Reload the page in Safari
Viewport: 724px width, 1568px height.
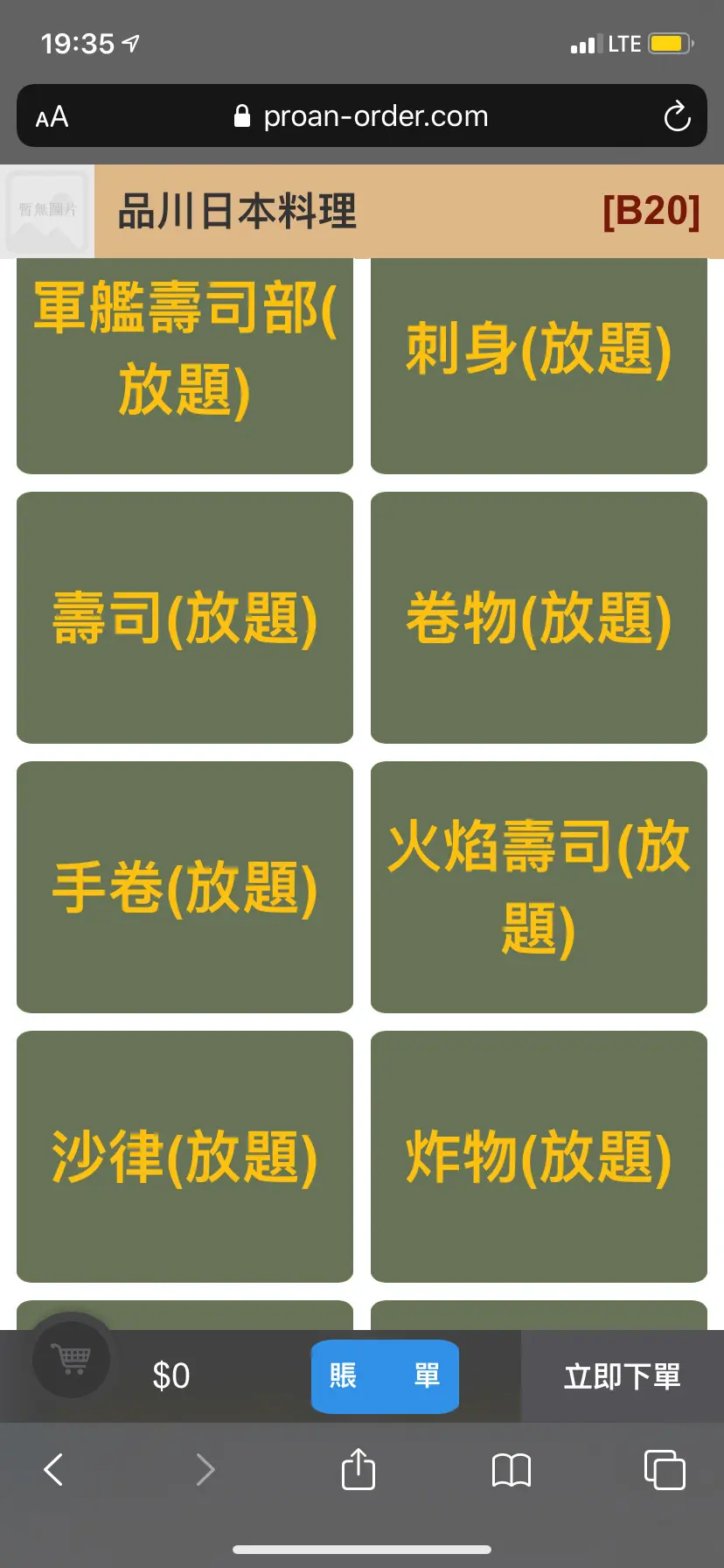click(677, 116)
